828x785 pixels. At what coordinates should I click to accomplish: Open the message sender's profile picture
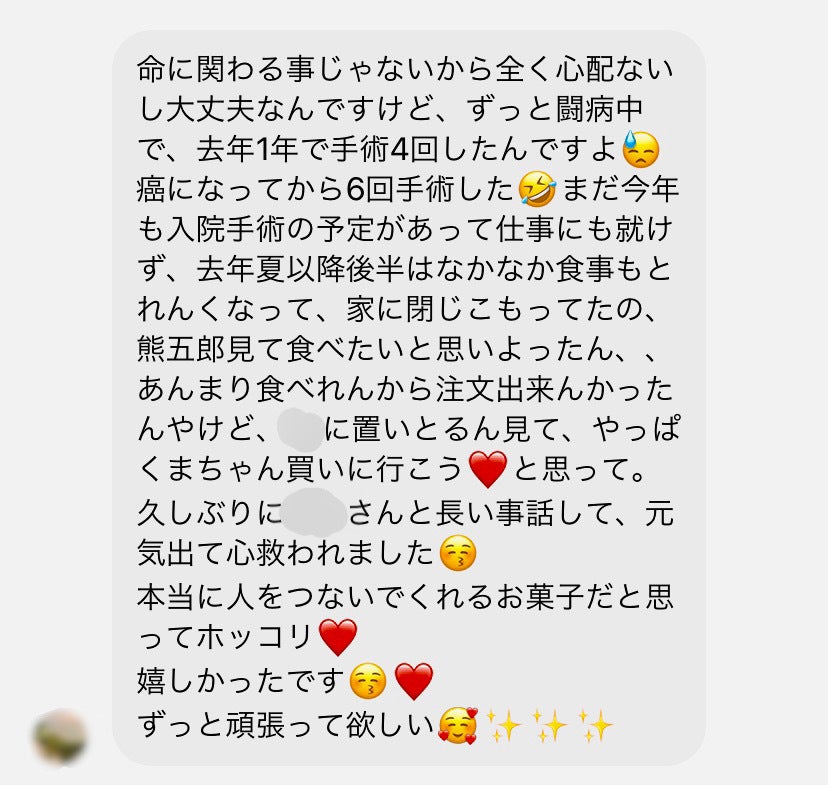60,738
